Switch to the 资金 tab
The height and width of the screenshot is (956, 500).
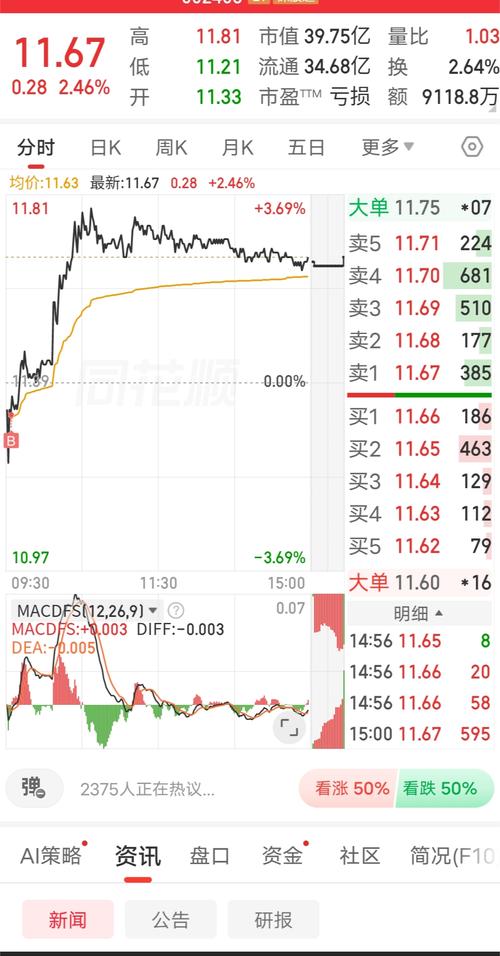pyautogui.click(x=282, y=856)
